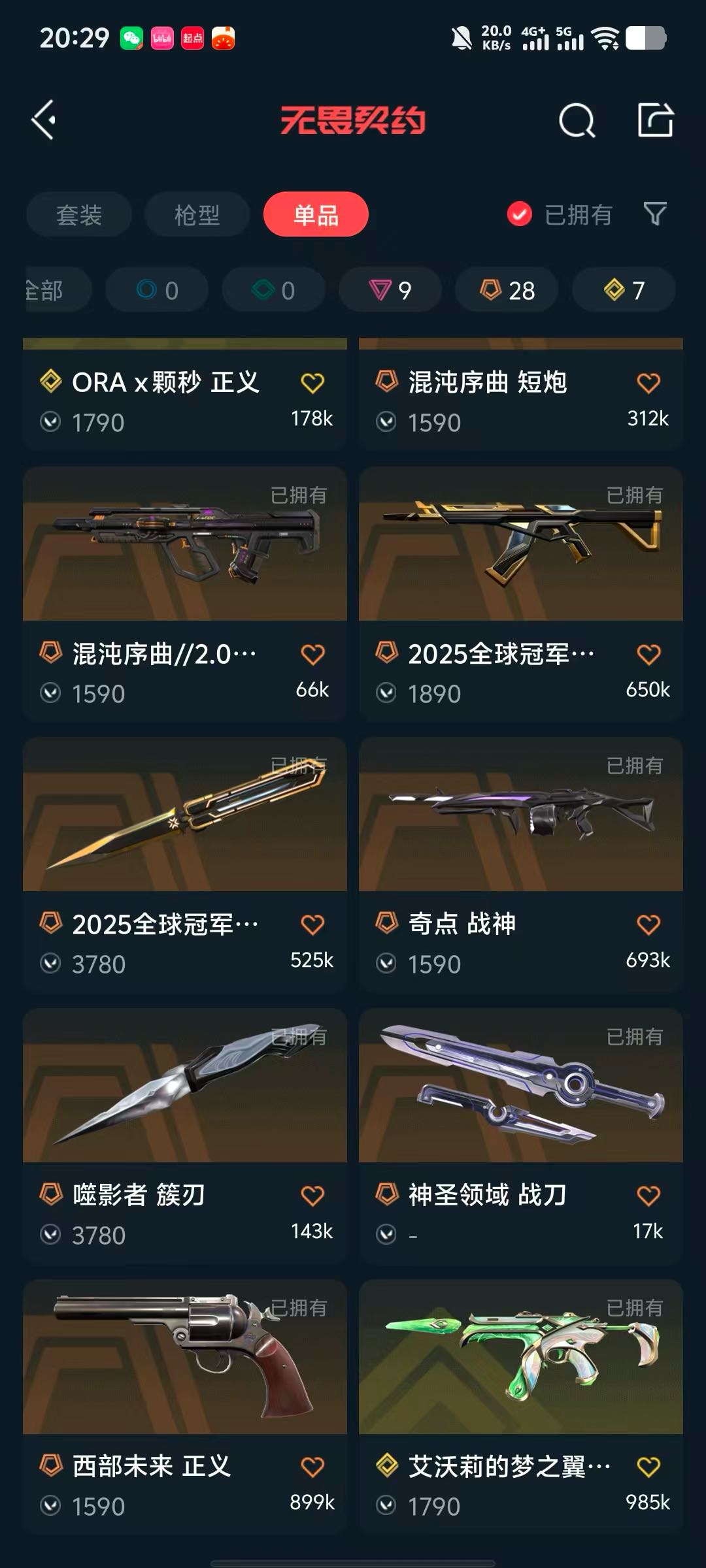Switch to the 套装 tab
Image resolution: width=706 pixels, height=1568 pixels.
79,215
